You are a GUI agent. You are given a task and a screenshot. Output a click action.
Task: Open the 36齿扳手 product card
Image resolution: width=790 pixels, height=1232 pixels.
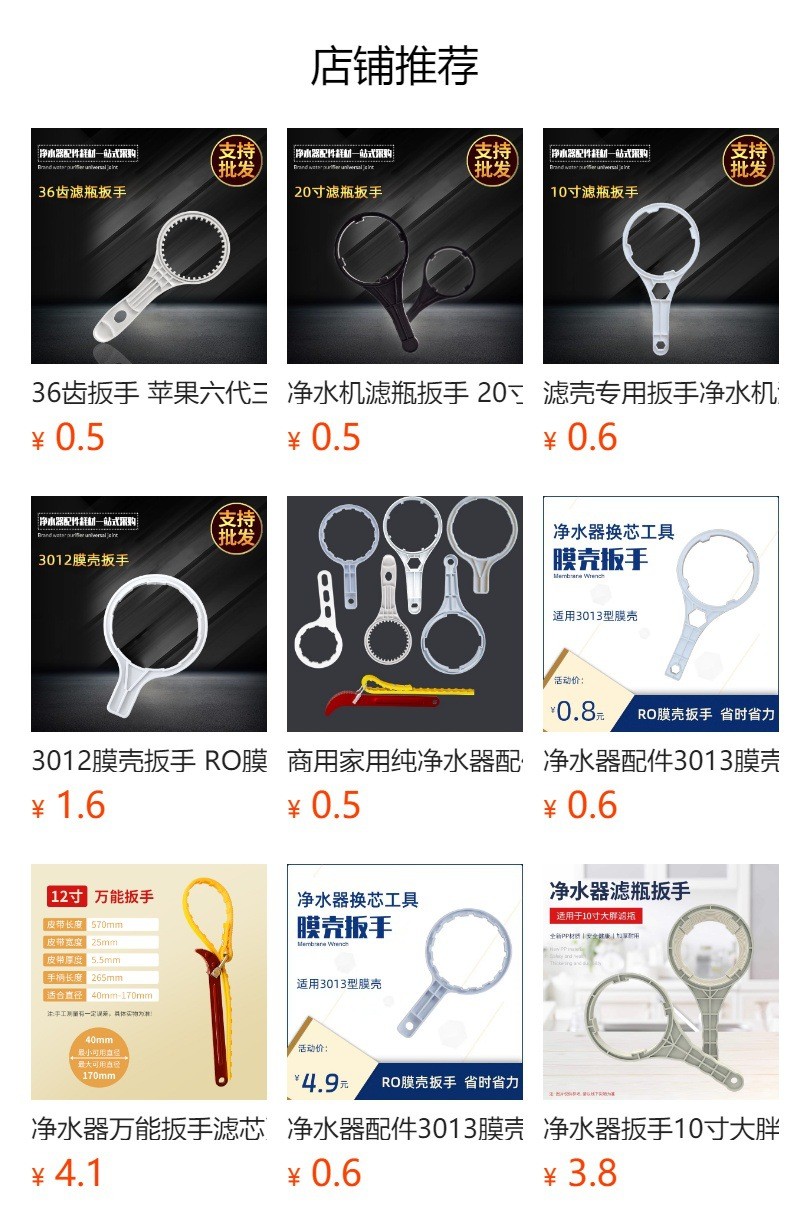click(x=148, y=246)
